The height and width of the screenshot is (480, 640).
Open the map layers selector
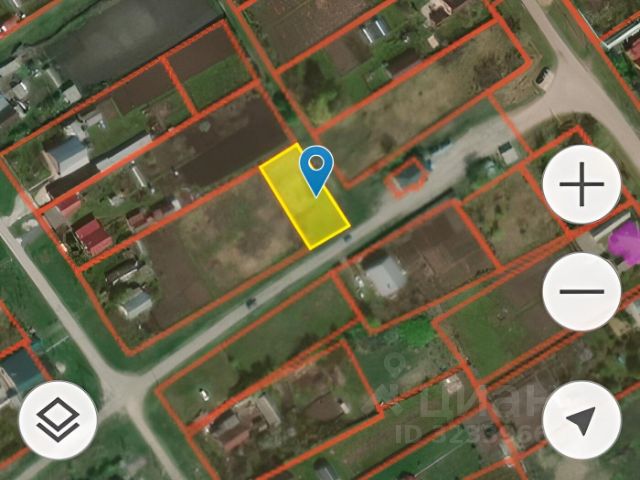tap(58, 420)
